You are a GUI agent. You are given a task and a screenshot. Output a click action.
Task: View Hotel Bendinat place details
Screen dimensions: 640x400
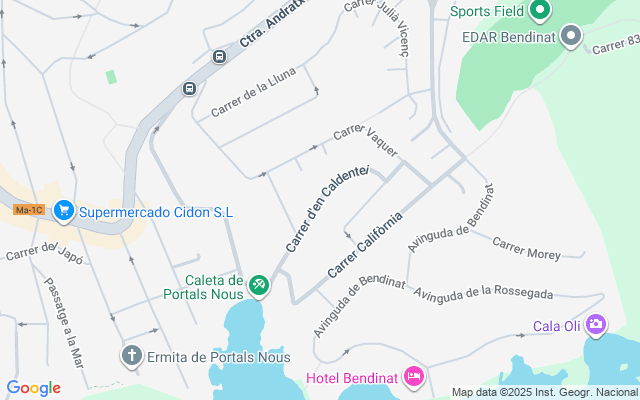415,377
